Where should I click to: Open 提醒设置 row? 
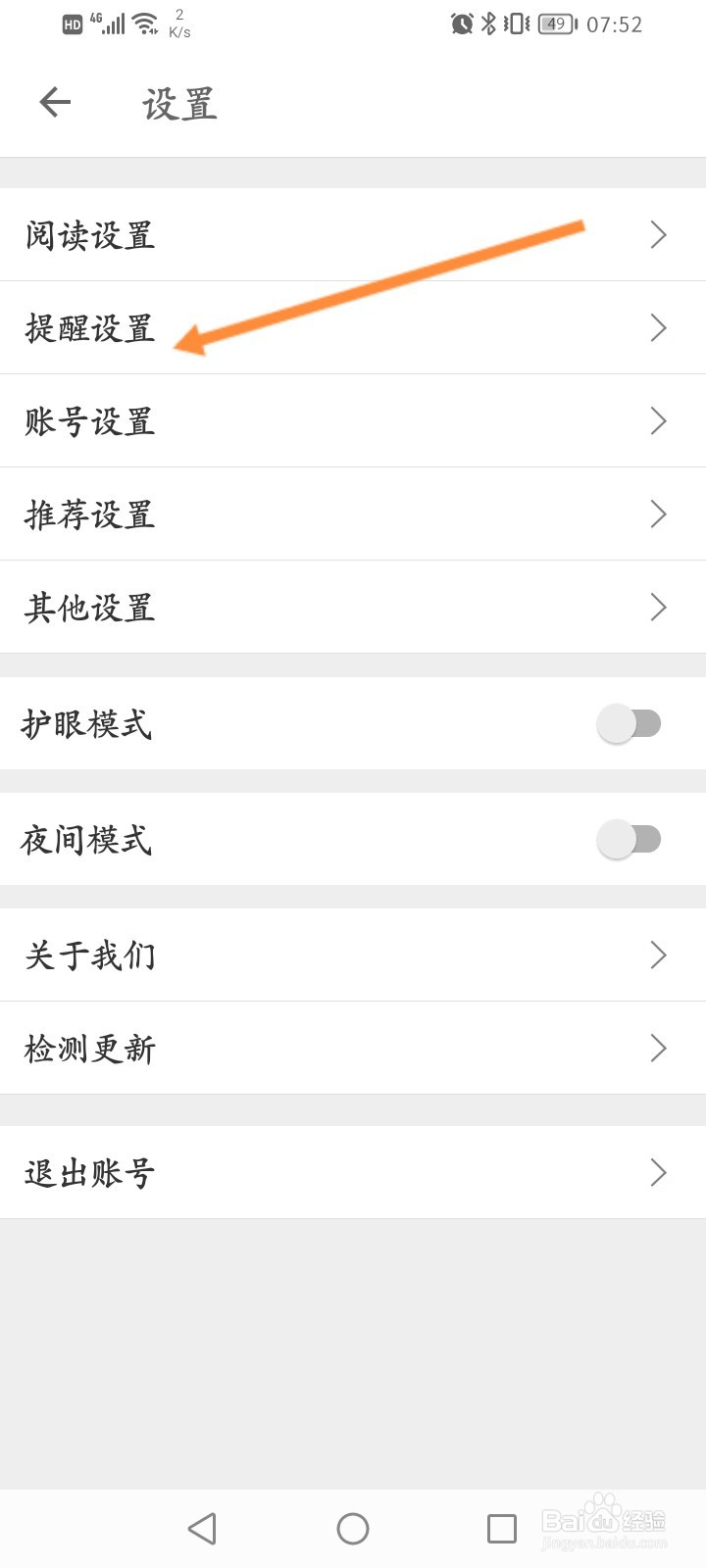pyautogui.click(x=353, y=327)
